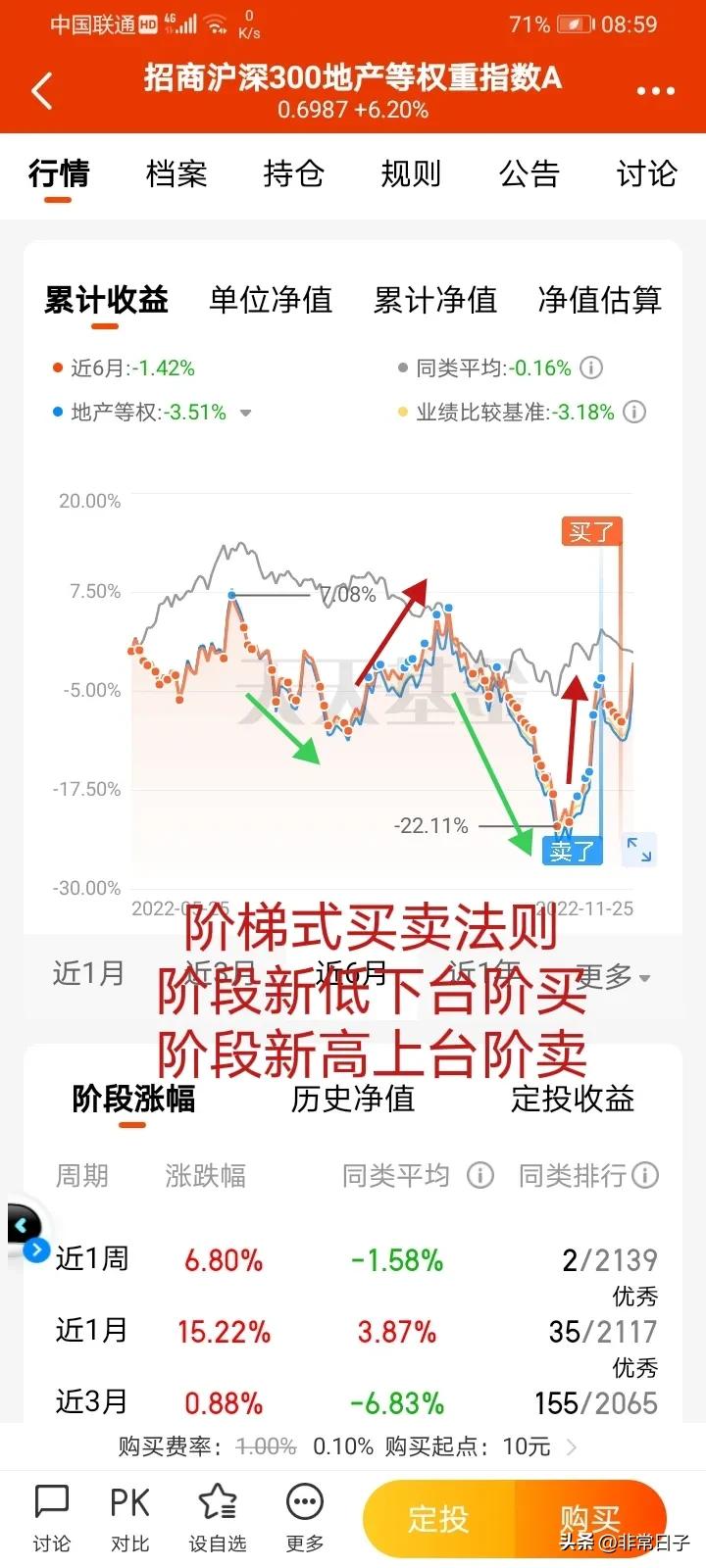Tap the 买了 marker on the chart

click(x=590, y=530)
